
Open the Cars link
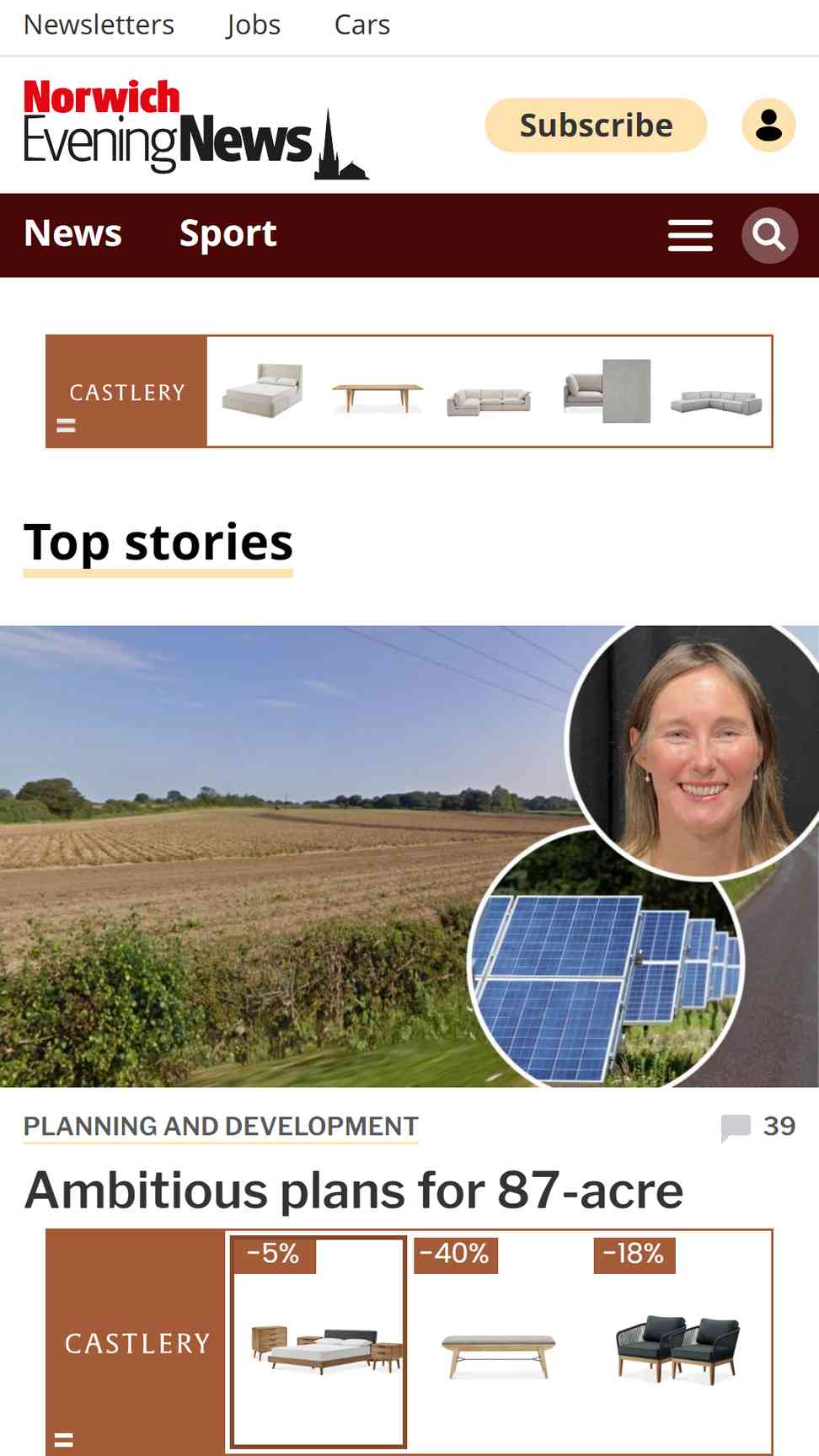(x=361, y=25)
